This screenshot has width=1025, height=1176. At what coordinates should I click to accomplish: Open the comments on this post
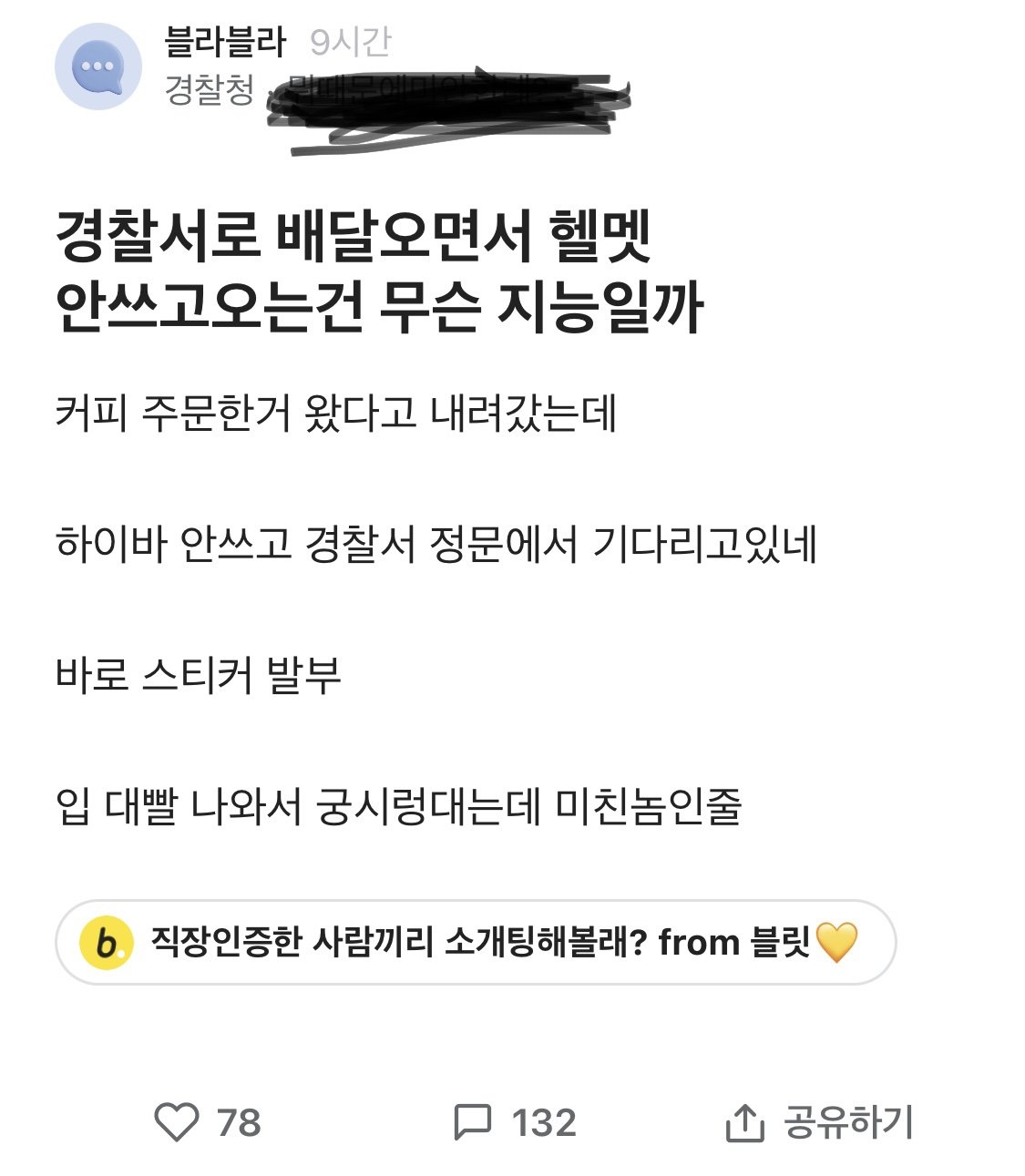[x=473, y=1122]
